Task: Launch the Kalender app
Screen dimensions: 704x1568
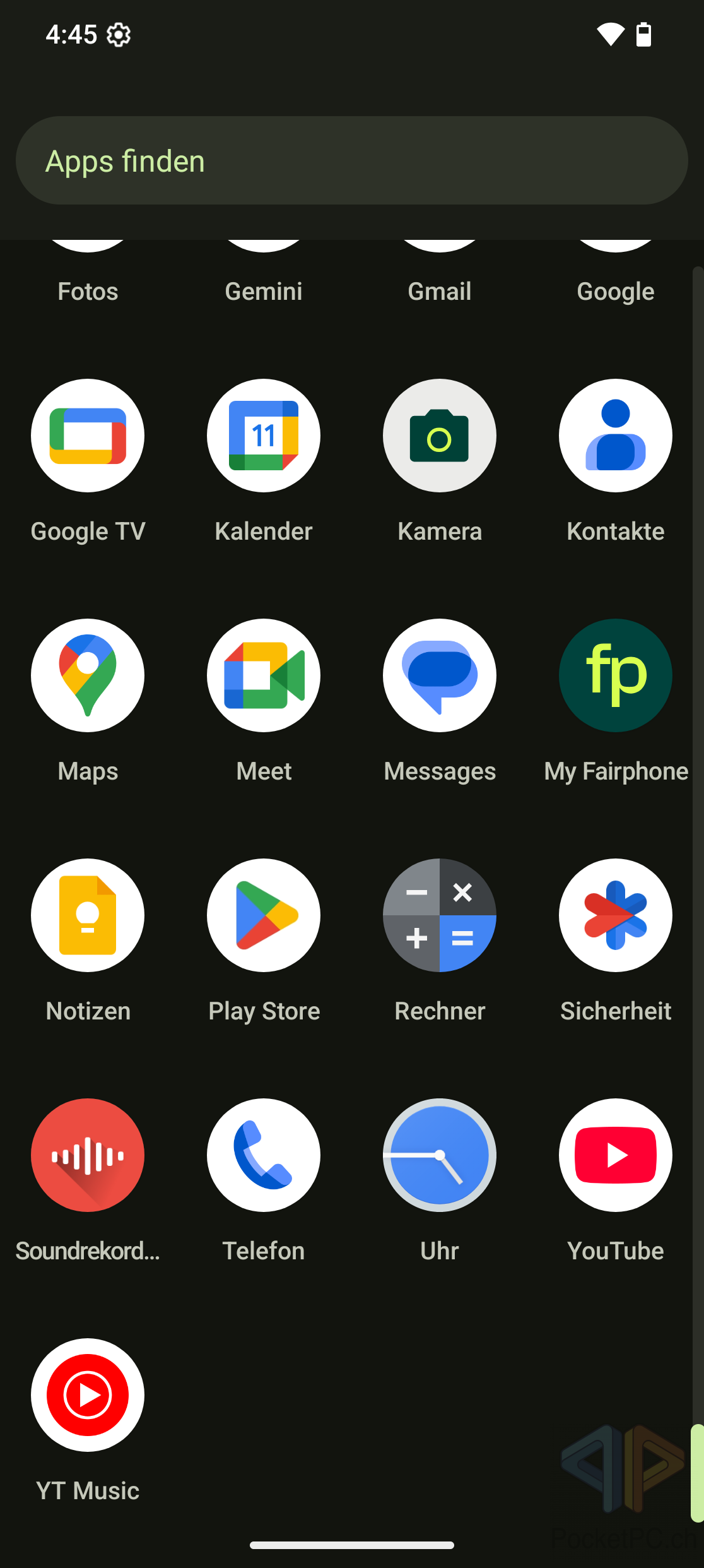Action: (264, 436)
